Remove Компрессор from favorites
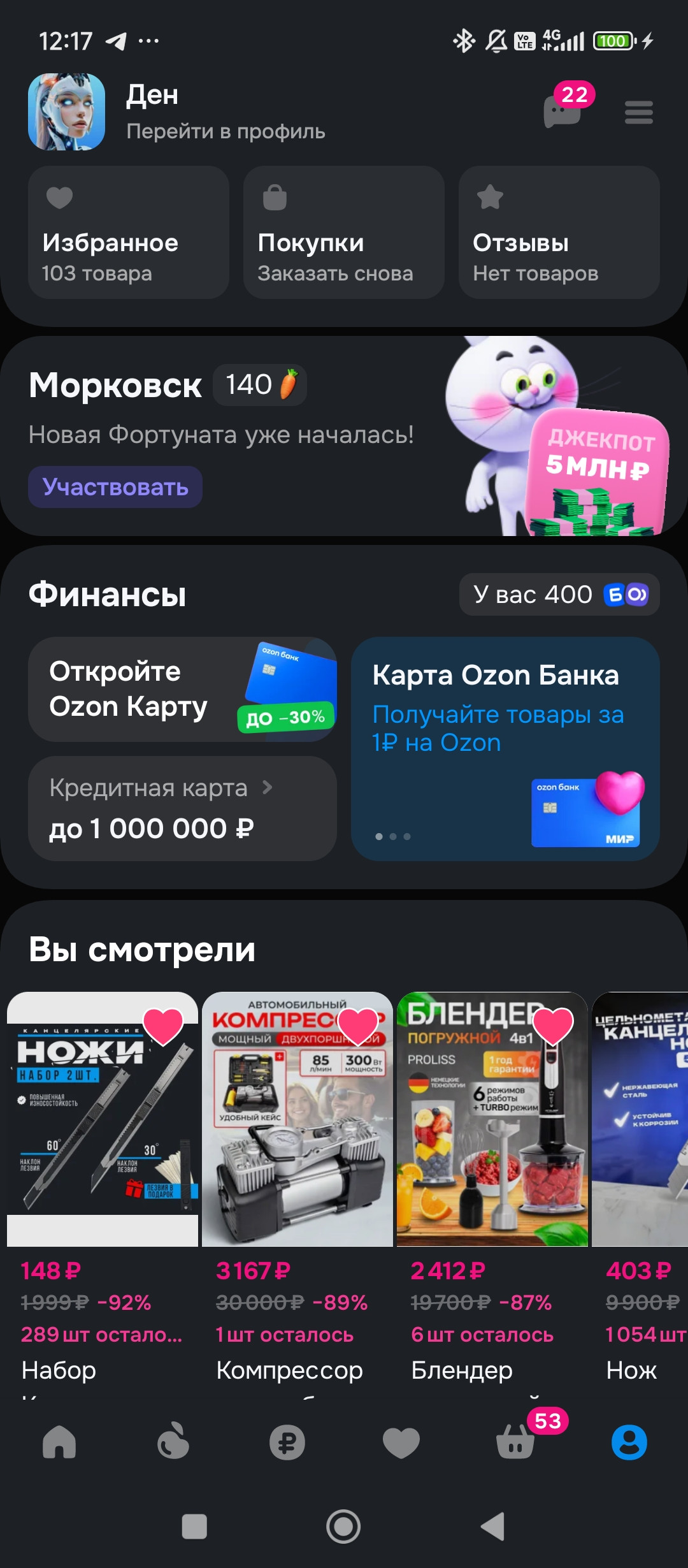Viewport: 688px width, 1568px height. (x=358, y=1026)
